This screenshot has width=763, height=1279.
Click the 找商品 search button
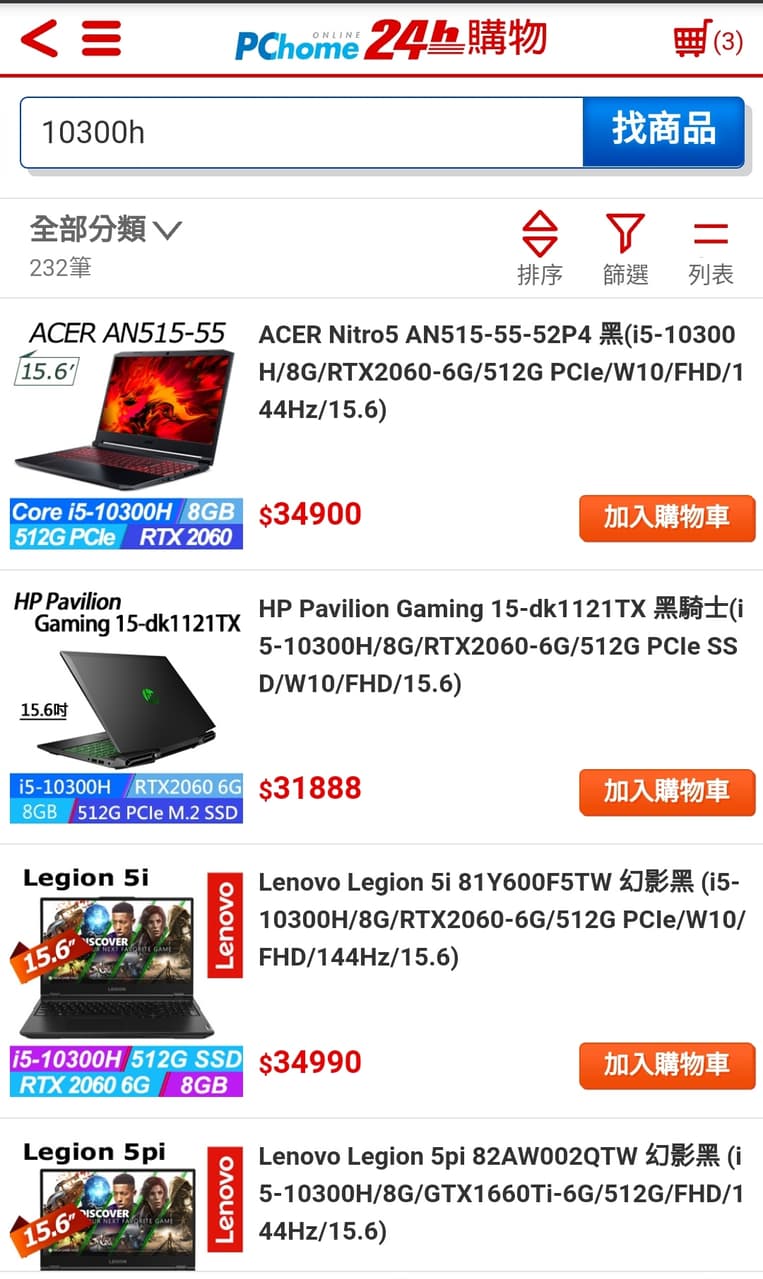pyautogui.click(x=664, y=131)
